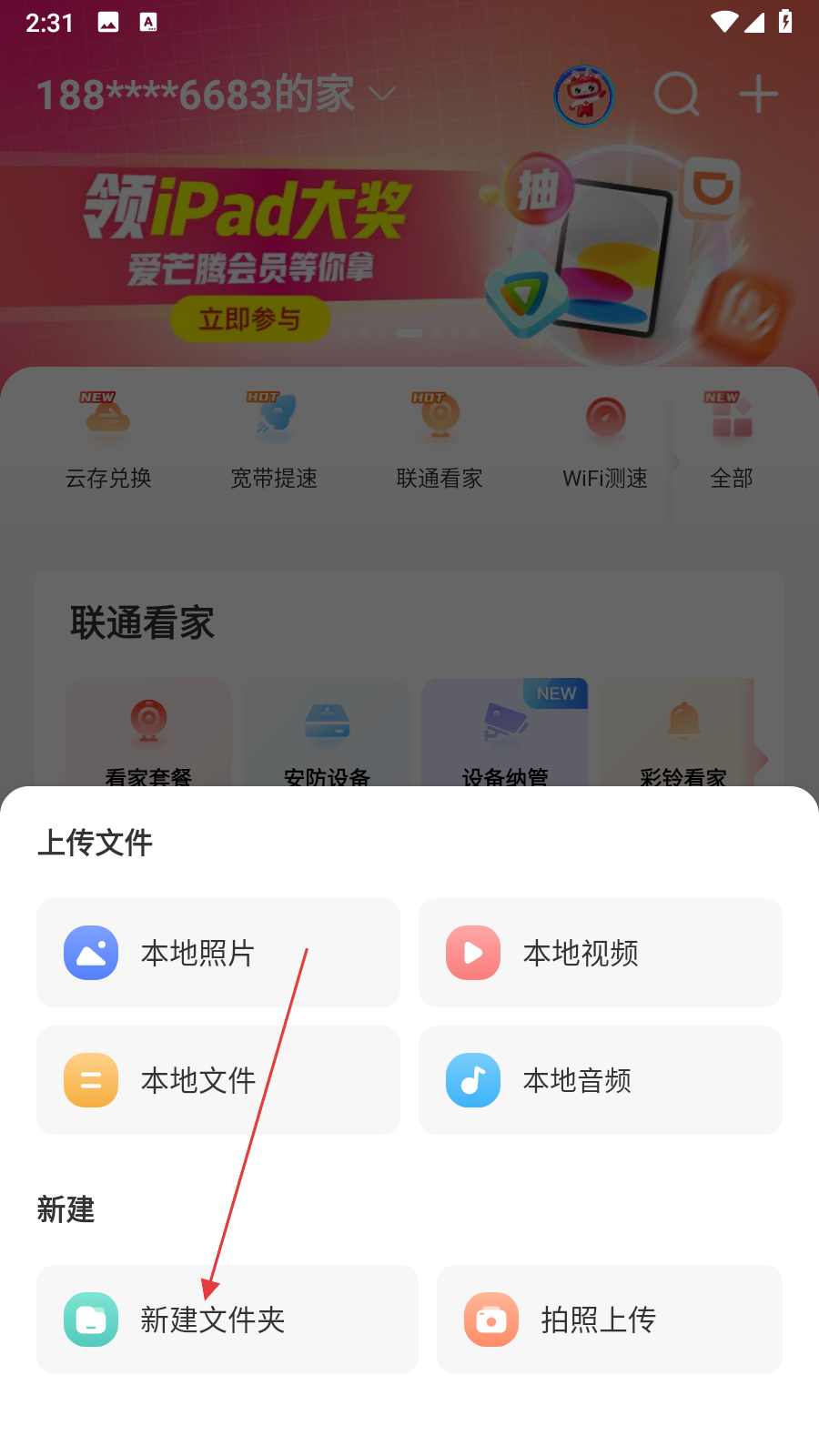Dismiss the upload sheet via dimmed background
Viewport: 819px width, 1456px height.
[x=409, y=546]
